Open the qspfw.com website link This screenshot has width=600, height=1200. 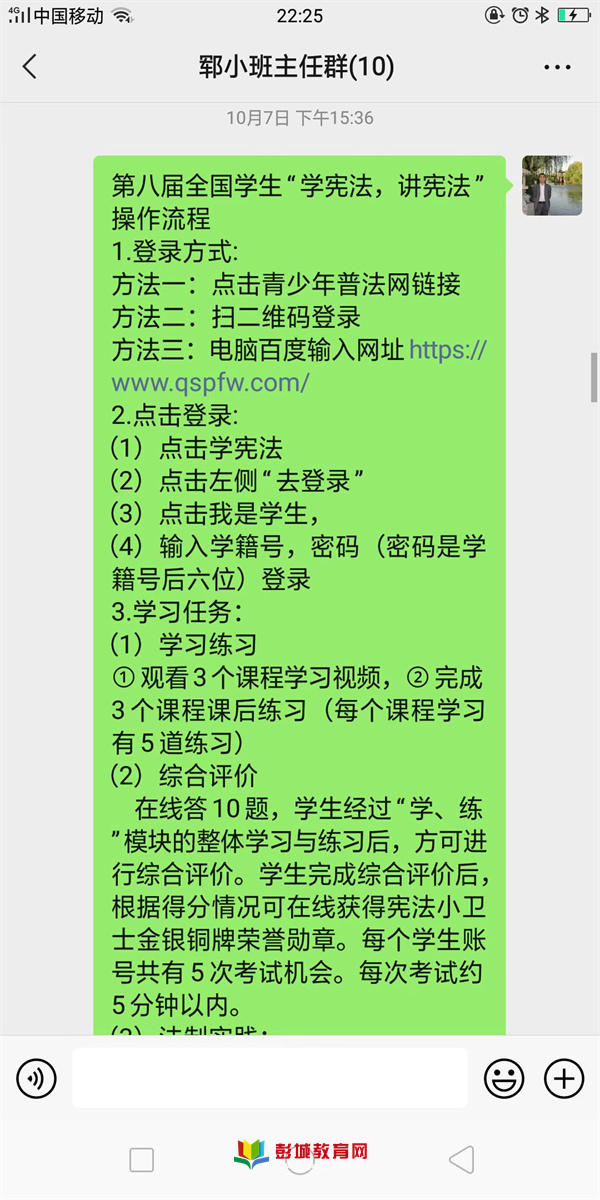click(x=299, y=365)
